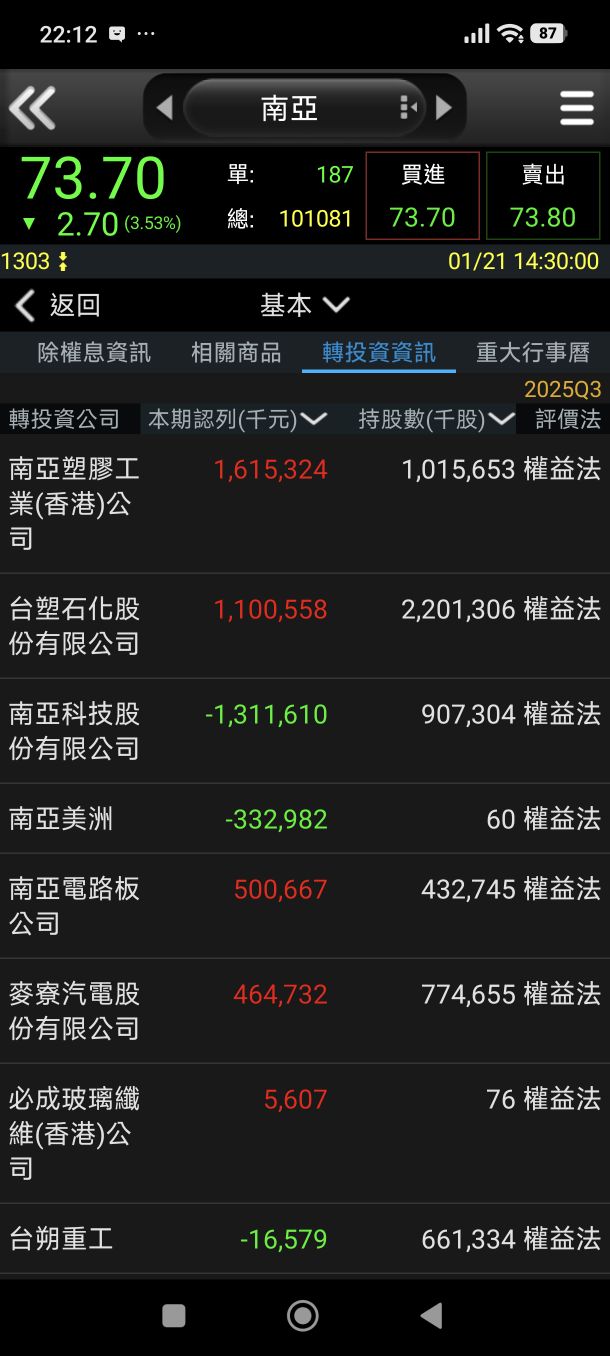The image size is (610, 1356).
Task: Tap 返回 to go back
Action: coord(58,305)
